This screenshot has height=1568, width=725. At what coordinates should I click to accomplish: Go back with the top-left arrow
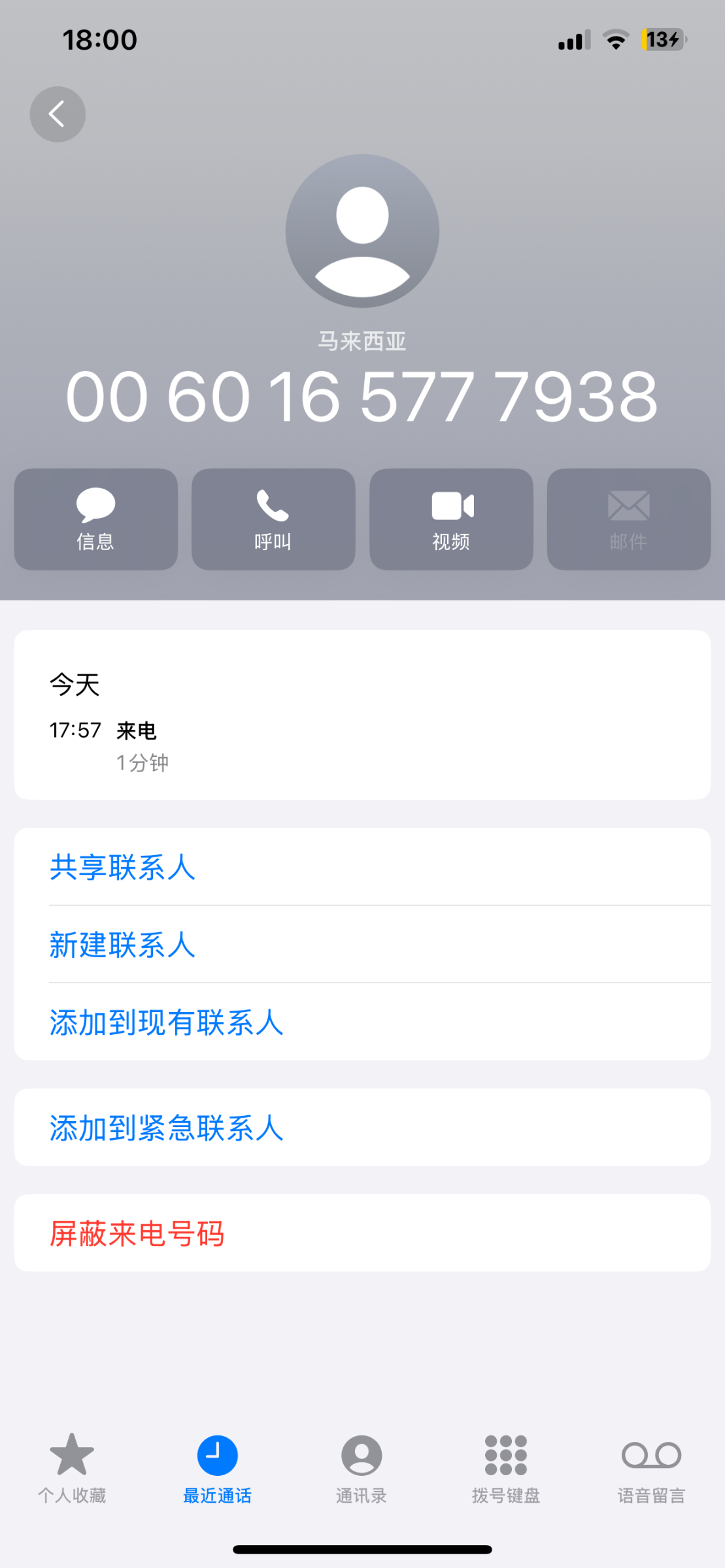coord(58,114)
